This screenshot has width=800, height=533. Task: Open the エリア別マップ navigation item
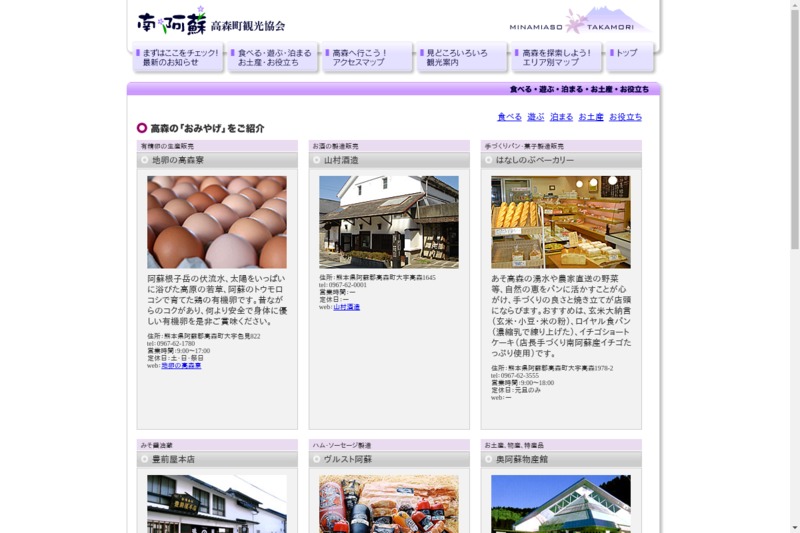[x=557, y=57]
